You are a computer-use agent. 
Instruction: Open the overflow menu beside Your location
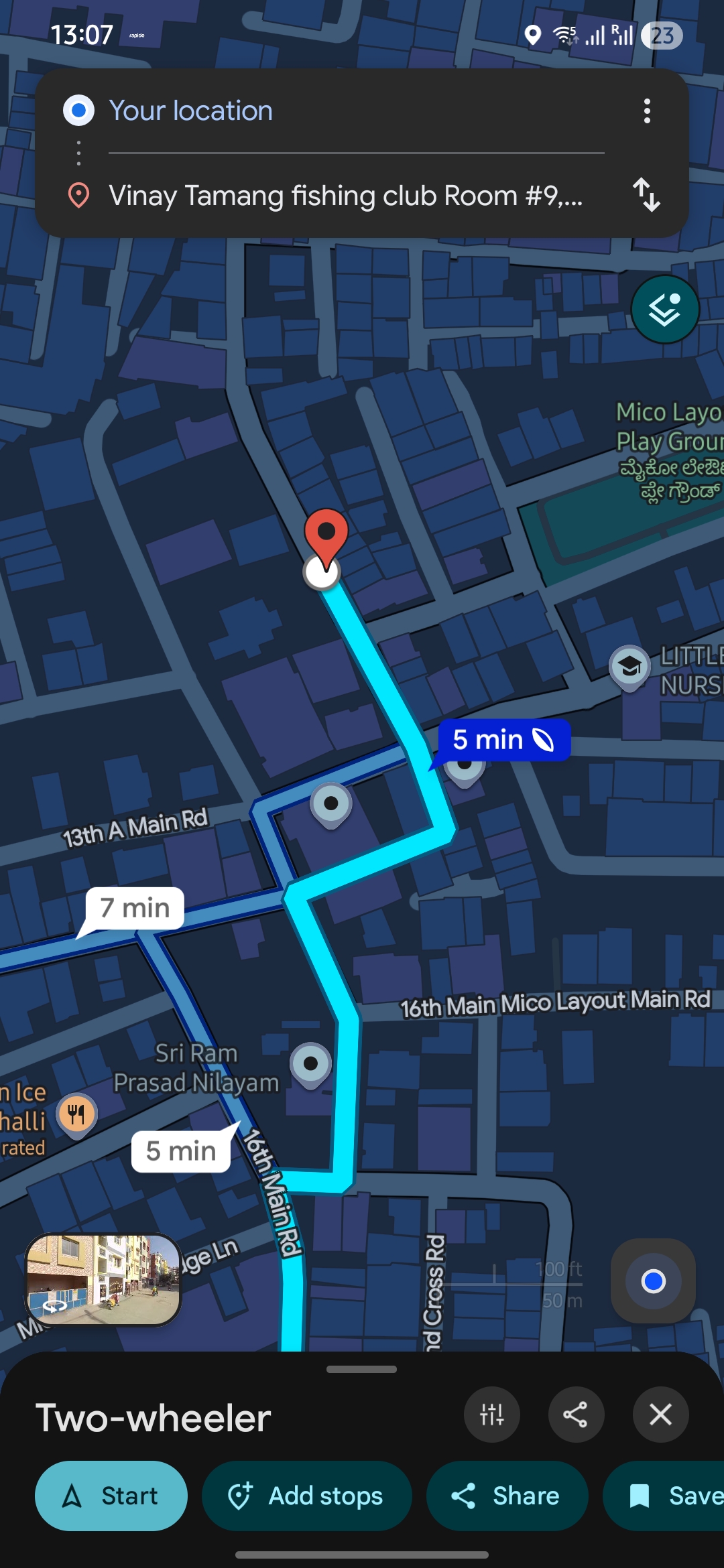point(647,111)
